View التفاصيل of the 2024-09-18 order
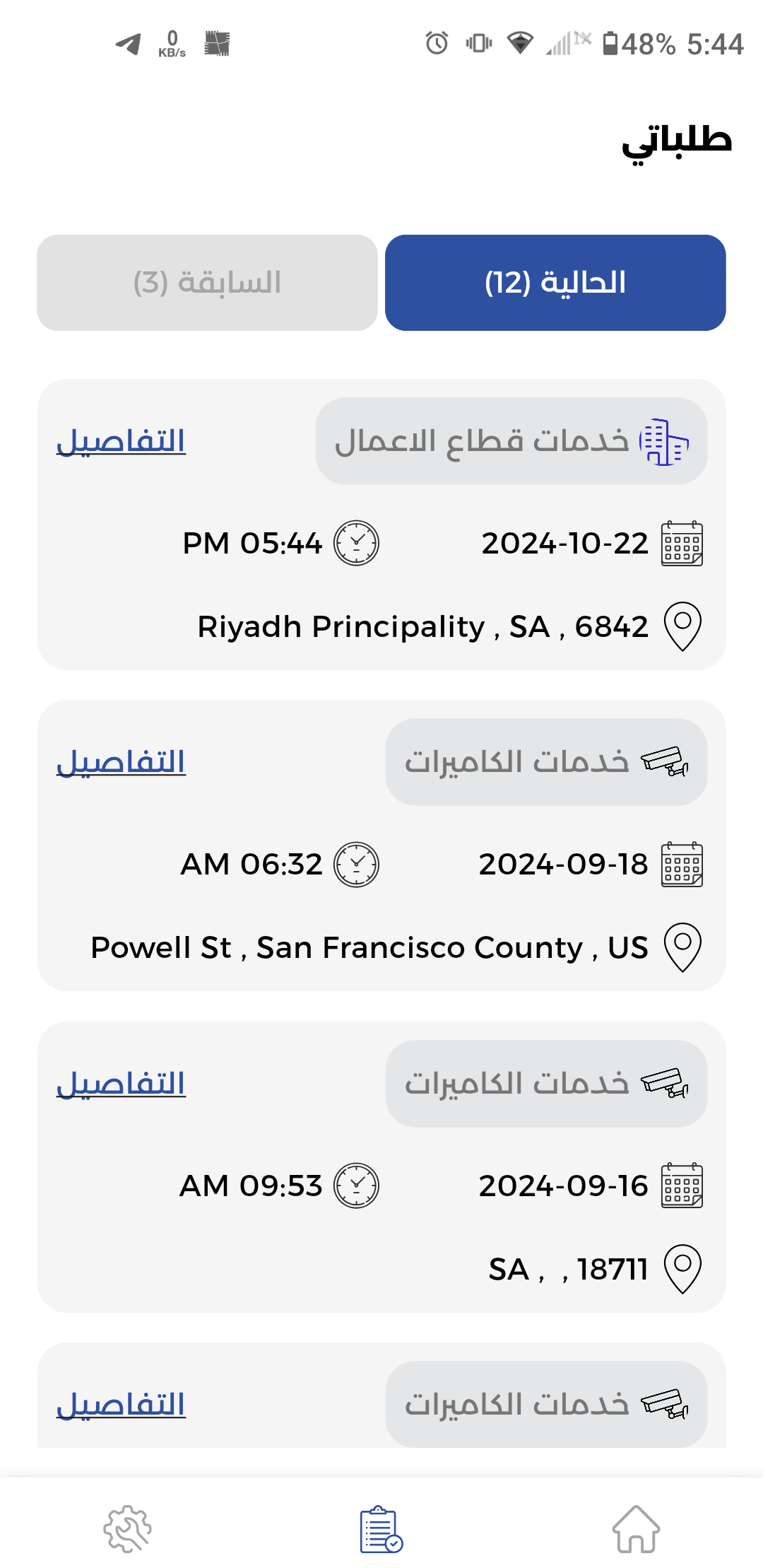This screenshot has height=1568, width=763. (121, 762)
